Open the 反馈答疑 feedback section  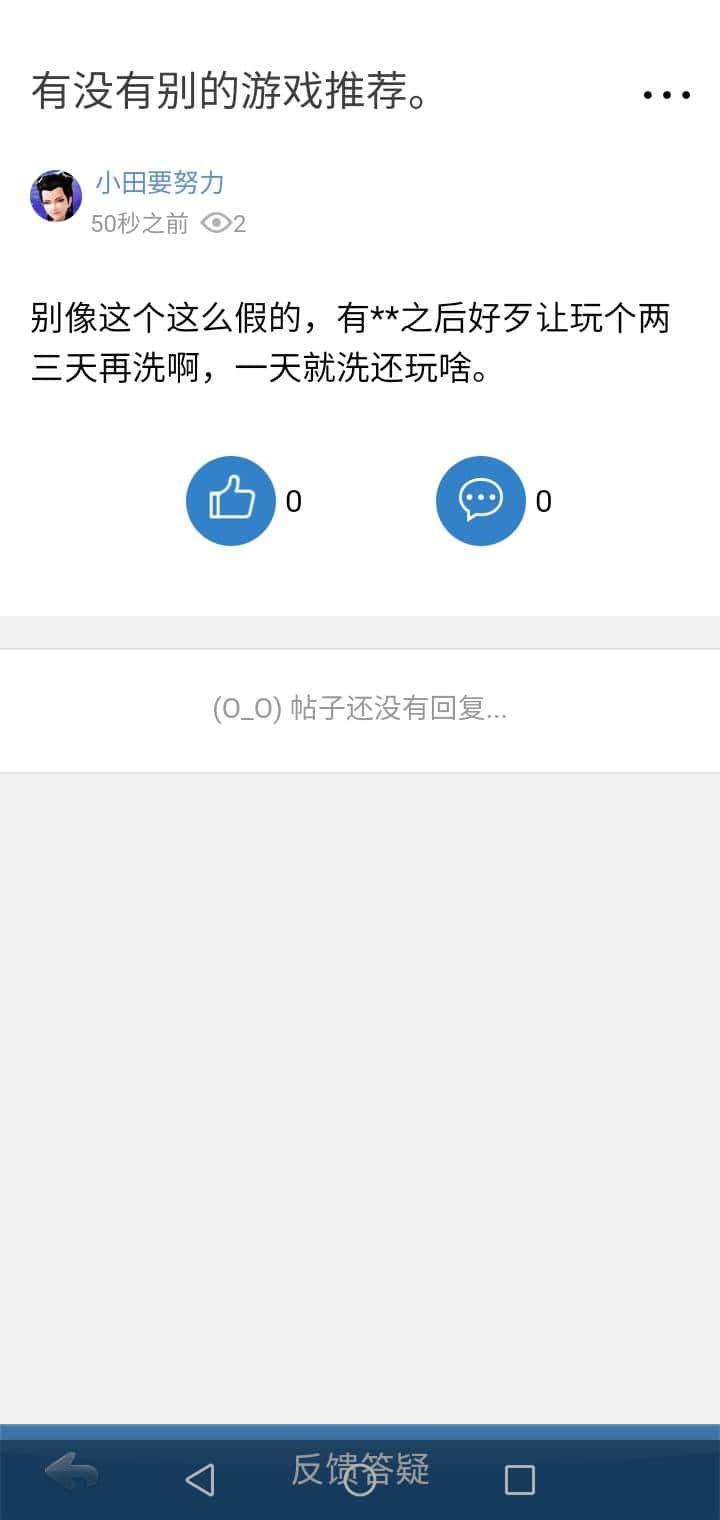pyautogui.click(x=360, y=1471)
